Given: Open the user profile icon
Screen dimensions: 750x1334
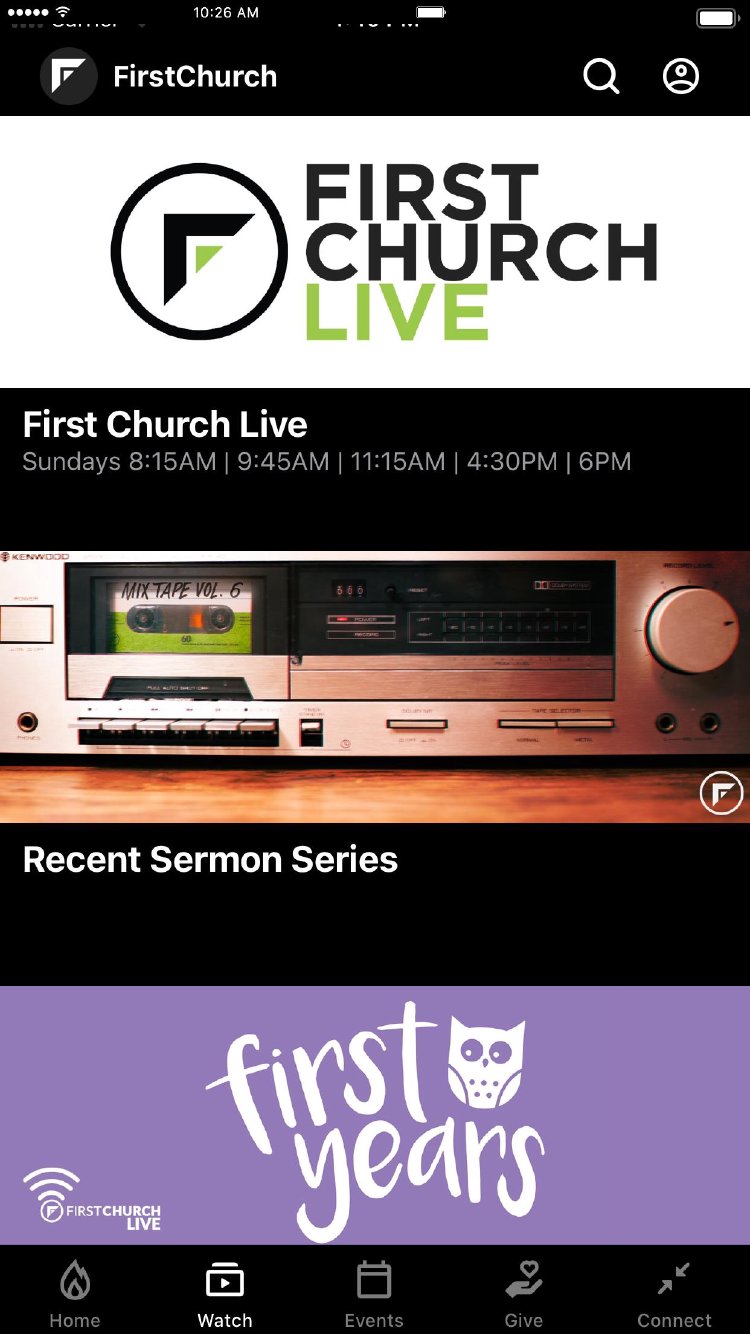Looking at the screenshot, I should tap(681, 76).
